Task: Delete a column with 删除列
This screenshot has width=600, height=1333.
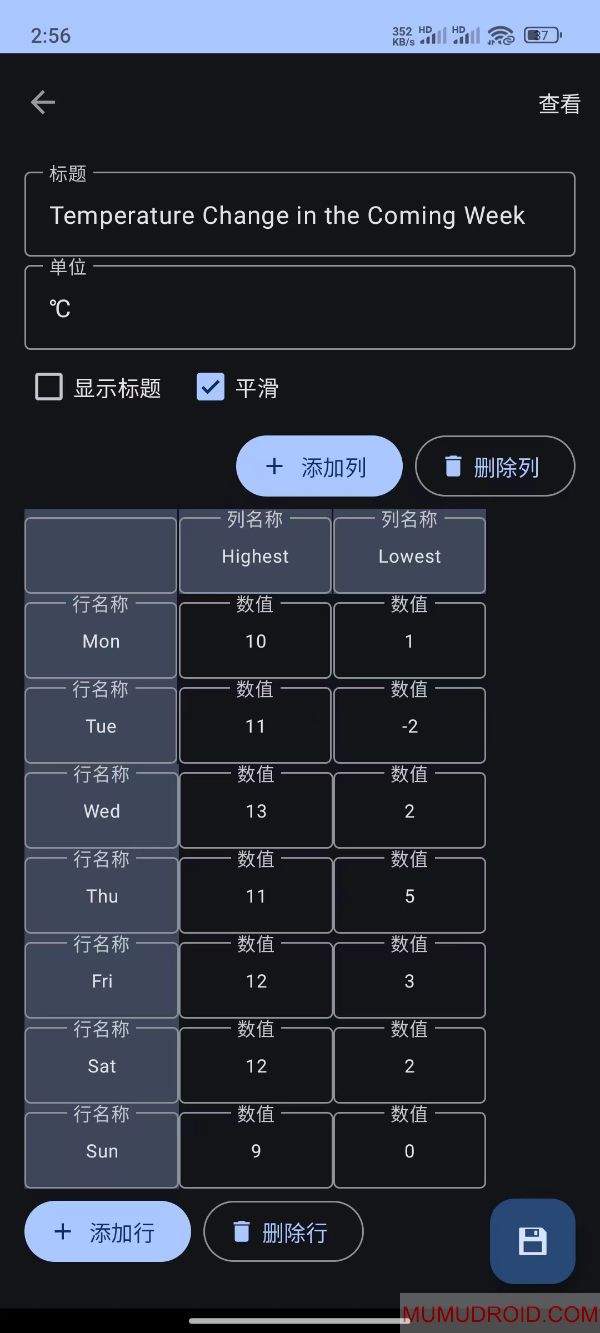Action: click(494, 466)
